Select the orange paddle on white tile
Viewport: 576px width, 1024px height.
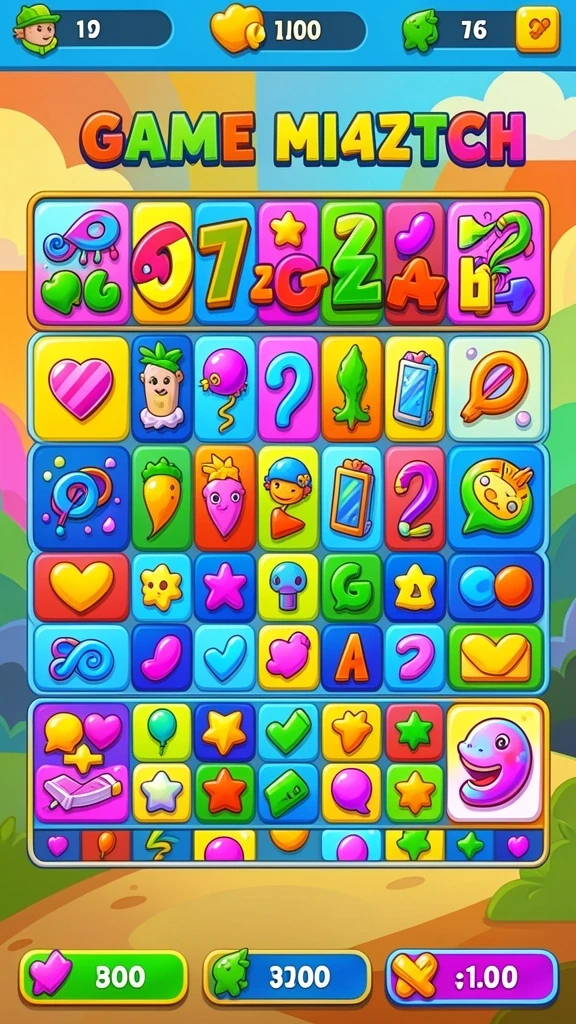pyautogui.click(x=496, y=389)
